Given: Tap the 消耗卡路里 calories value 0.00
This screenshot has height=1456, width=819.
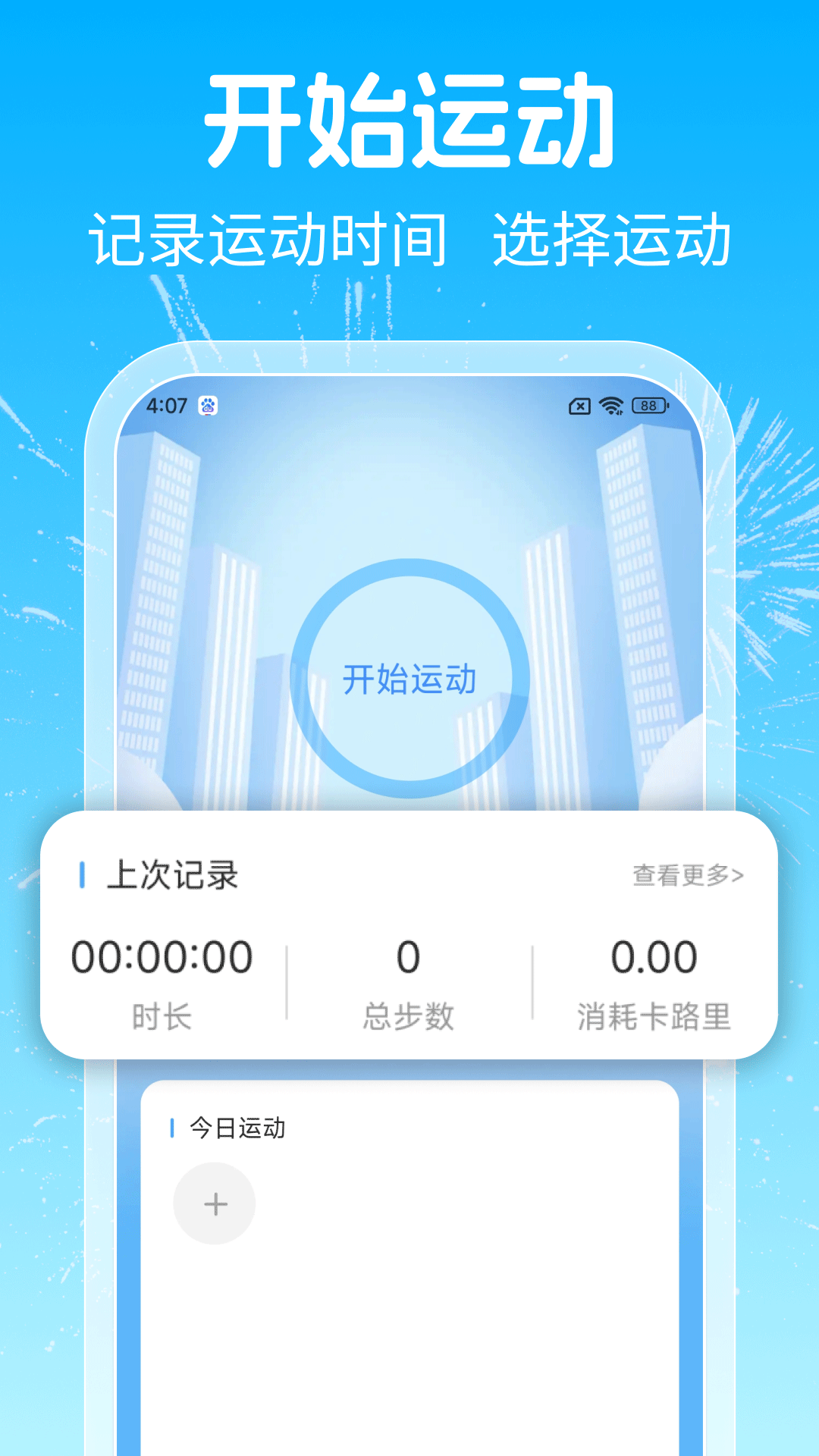Looking at the screenshot, I should 654,957.
